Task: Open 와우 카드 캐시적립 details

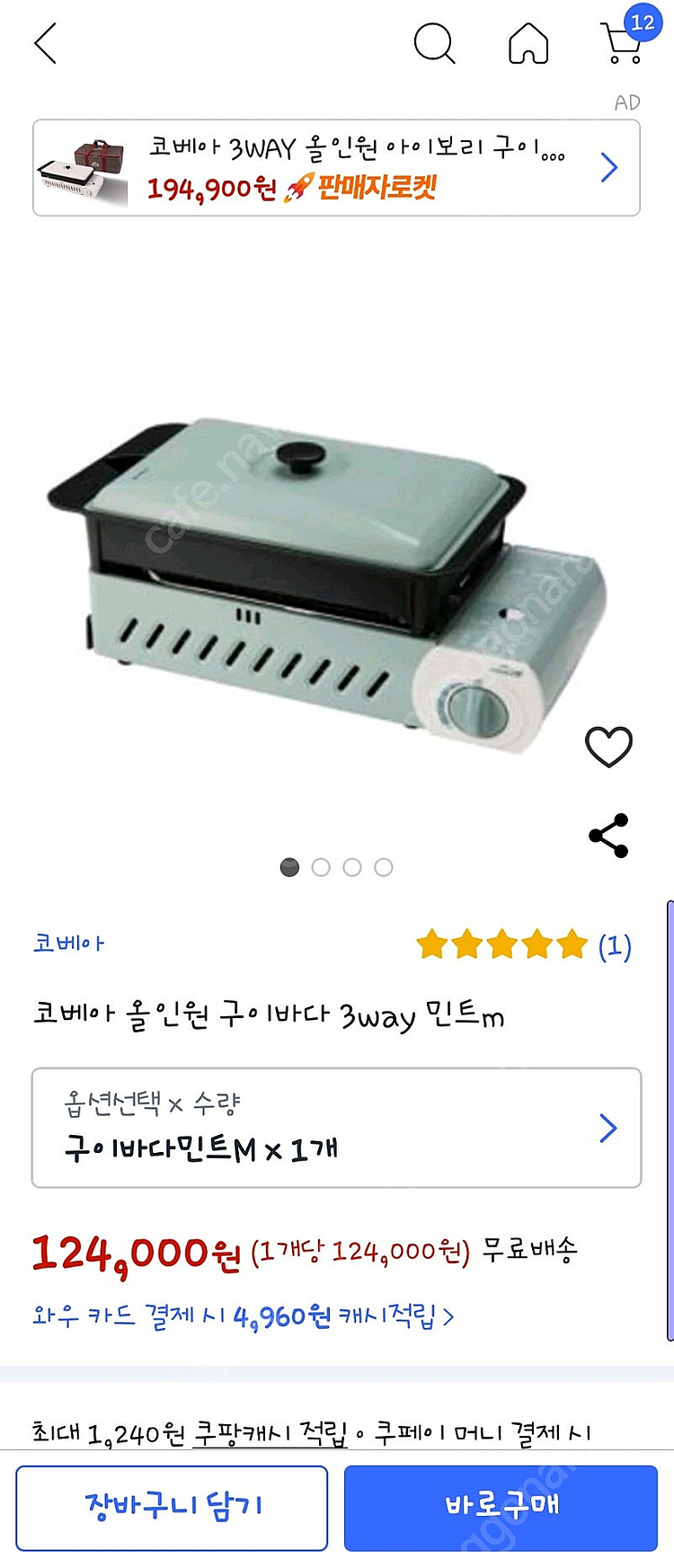Action: [x=243, y=1316]
